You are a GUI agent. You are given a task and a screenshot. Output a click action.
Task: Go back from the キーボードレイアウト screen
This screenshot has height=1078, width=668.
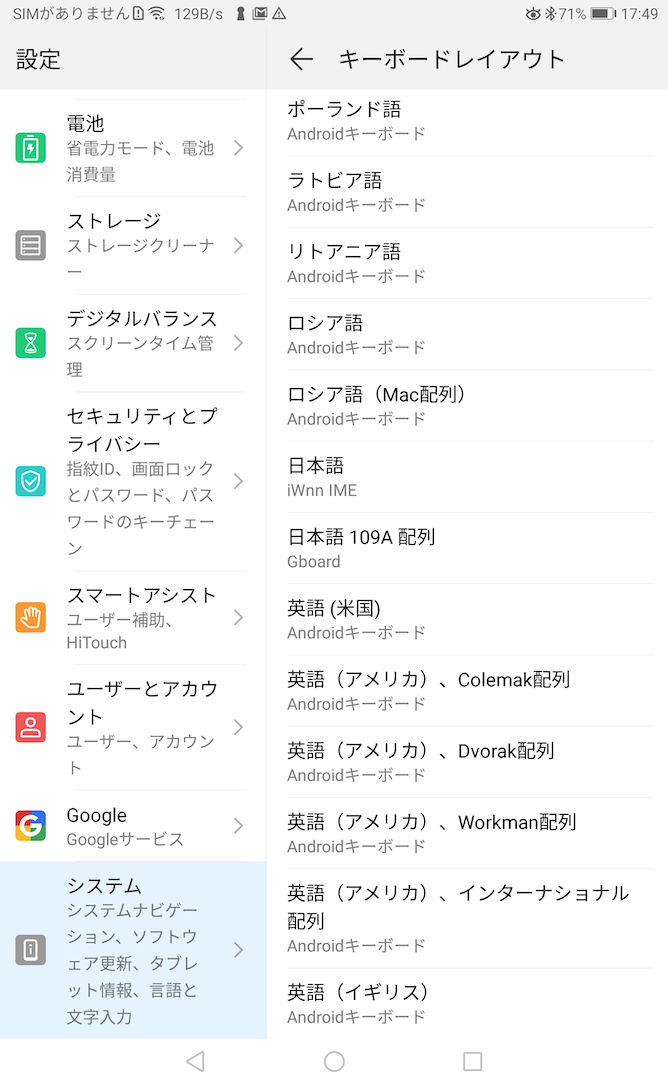pyautogui.click(x=301, y=59)
